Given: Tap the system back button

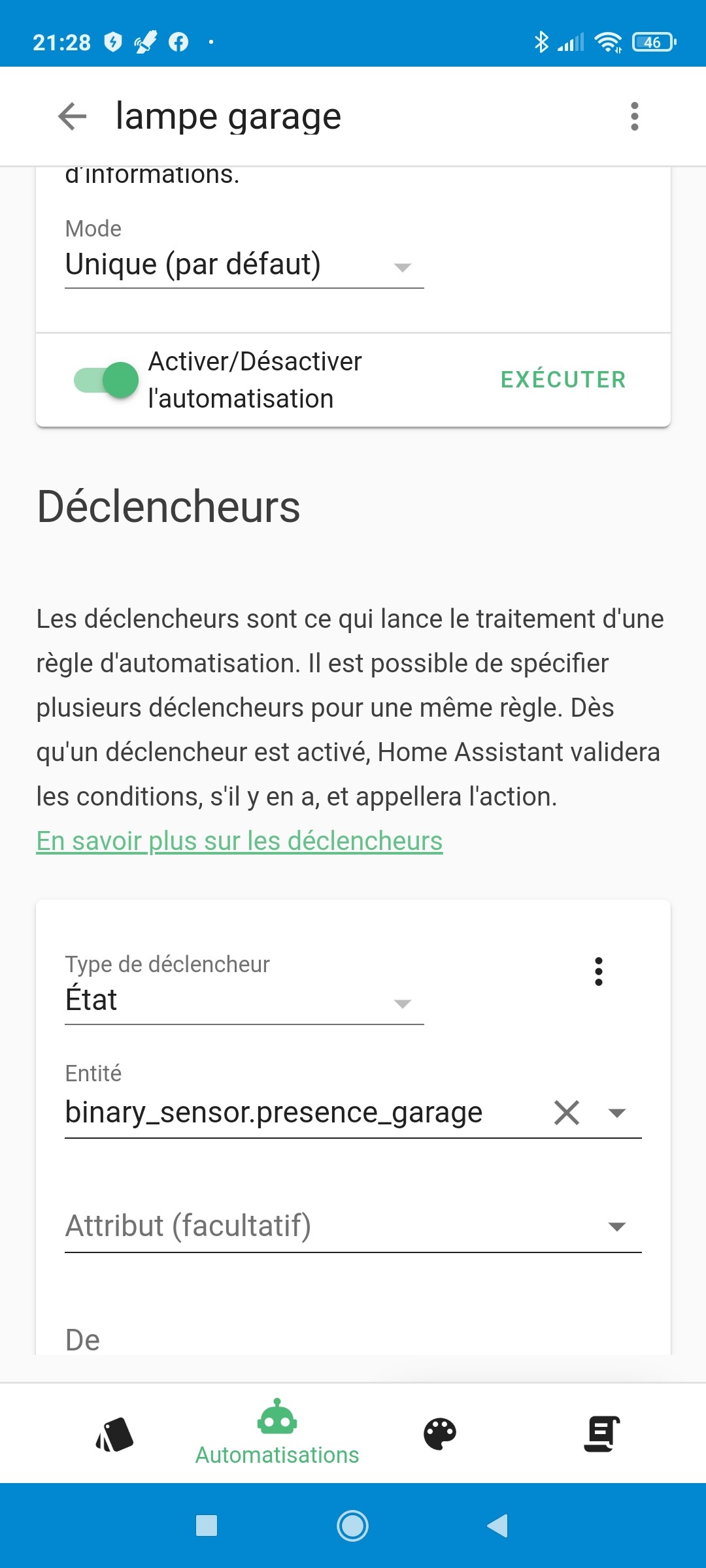Looking at the screenshot, I should [497, 1526].
